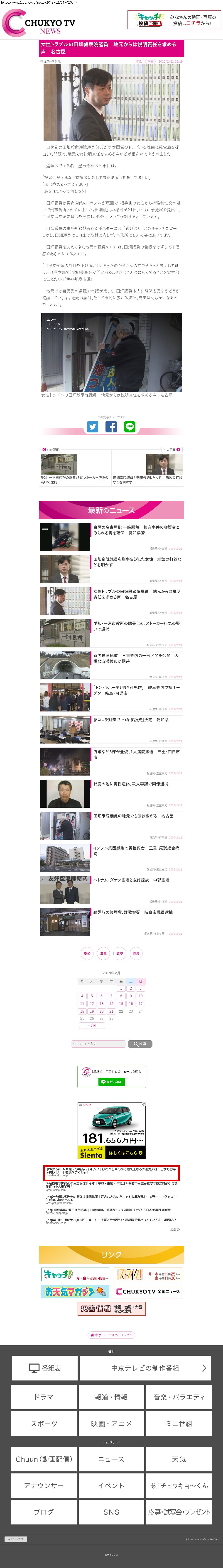Share this article on Twitter
This screenshot has width=223, height=1568.
pyautogui.click(x=93, y=427)
